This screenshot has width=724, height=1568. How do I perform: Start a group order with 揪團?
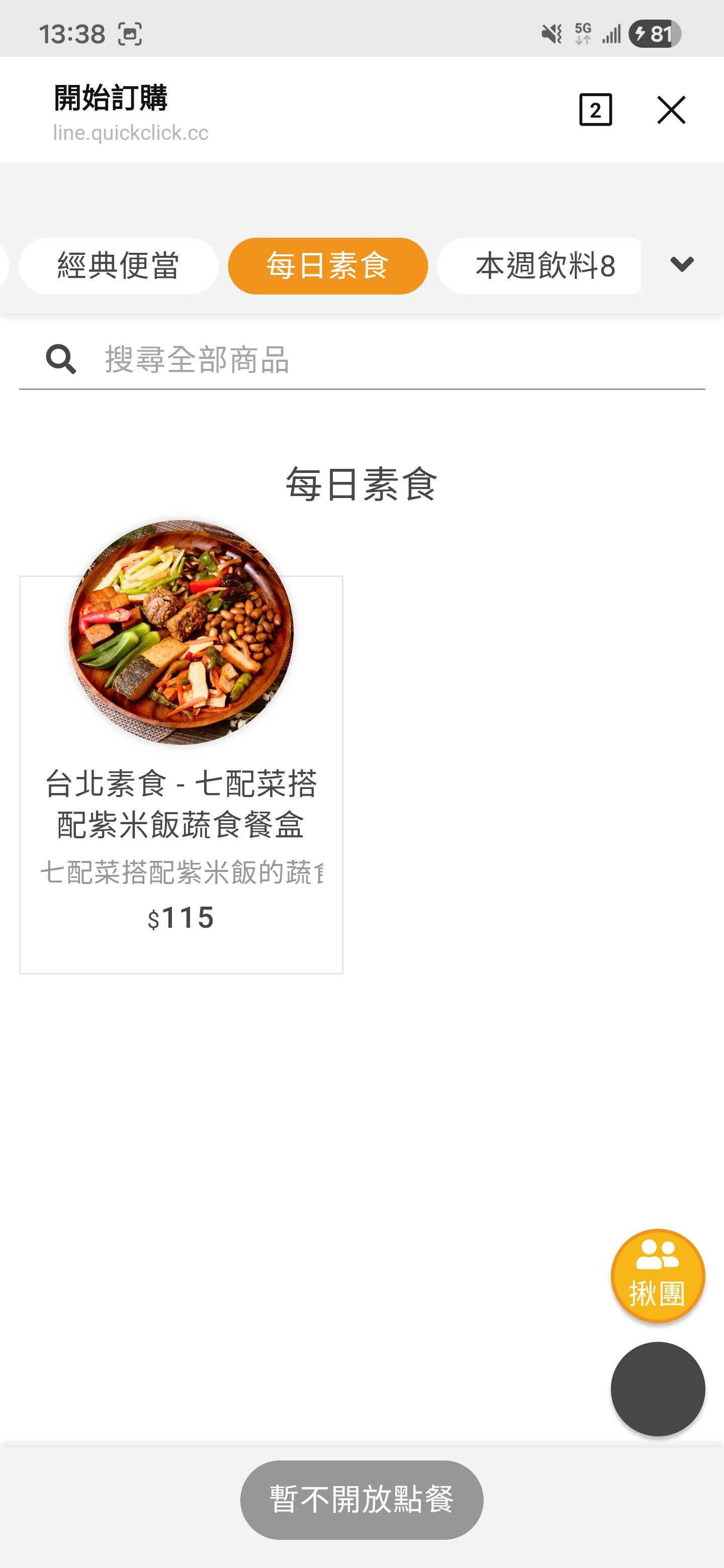[657, 1277]
